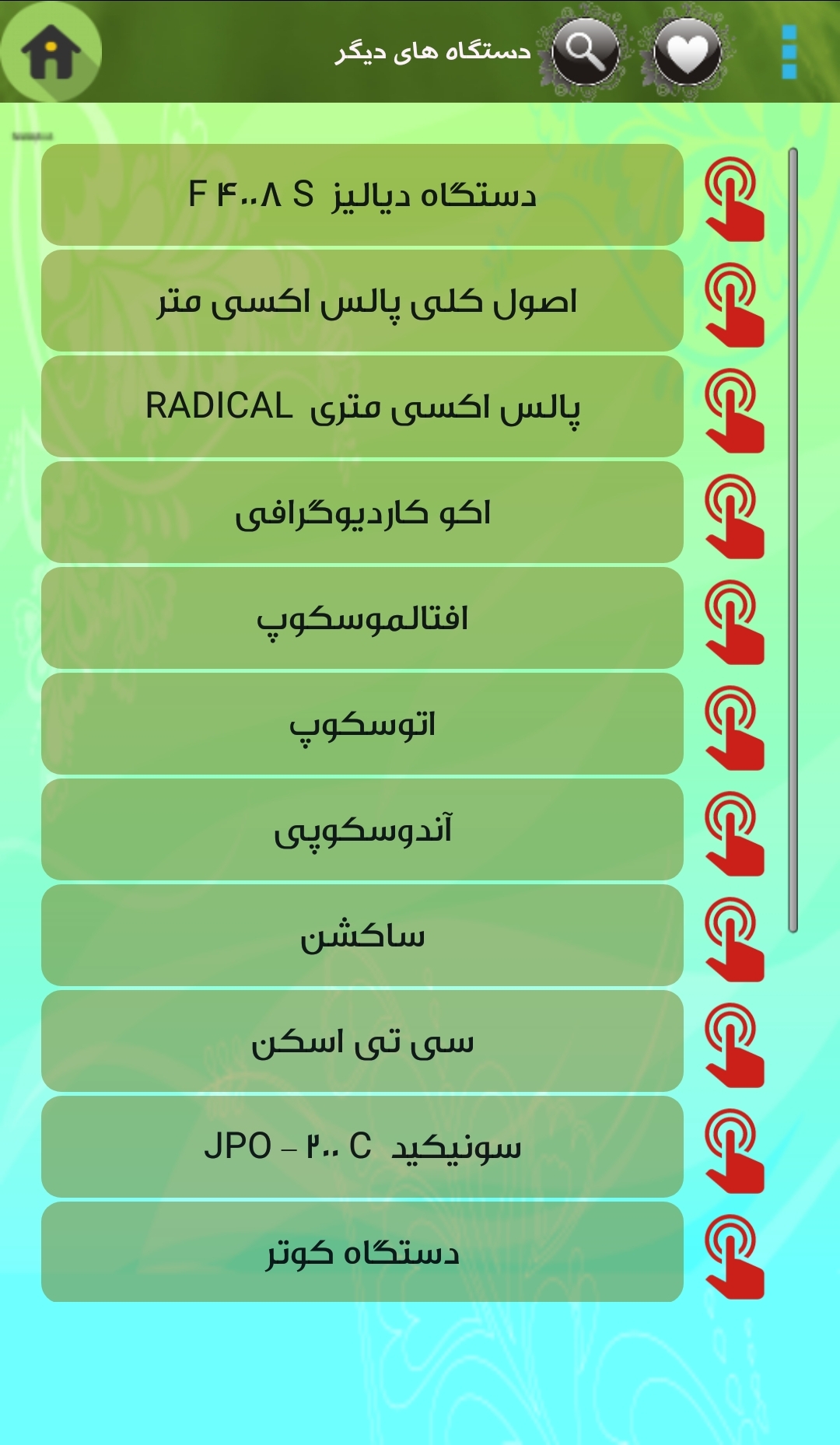Open the دستگاه کوتر entry

(362, 1251)
